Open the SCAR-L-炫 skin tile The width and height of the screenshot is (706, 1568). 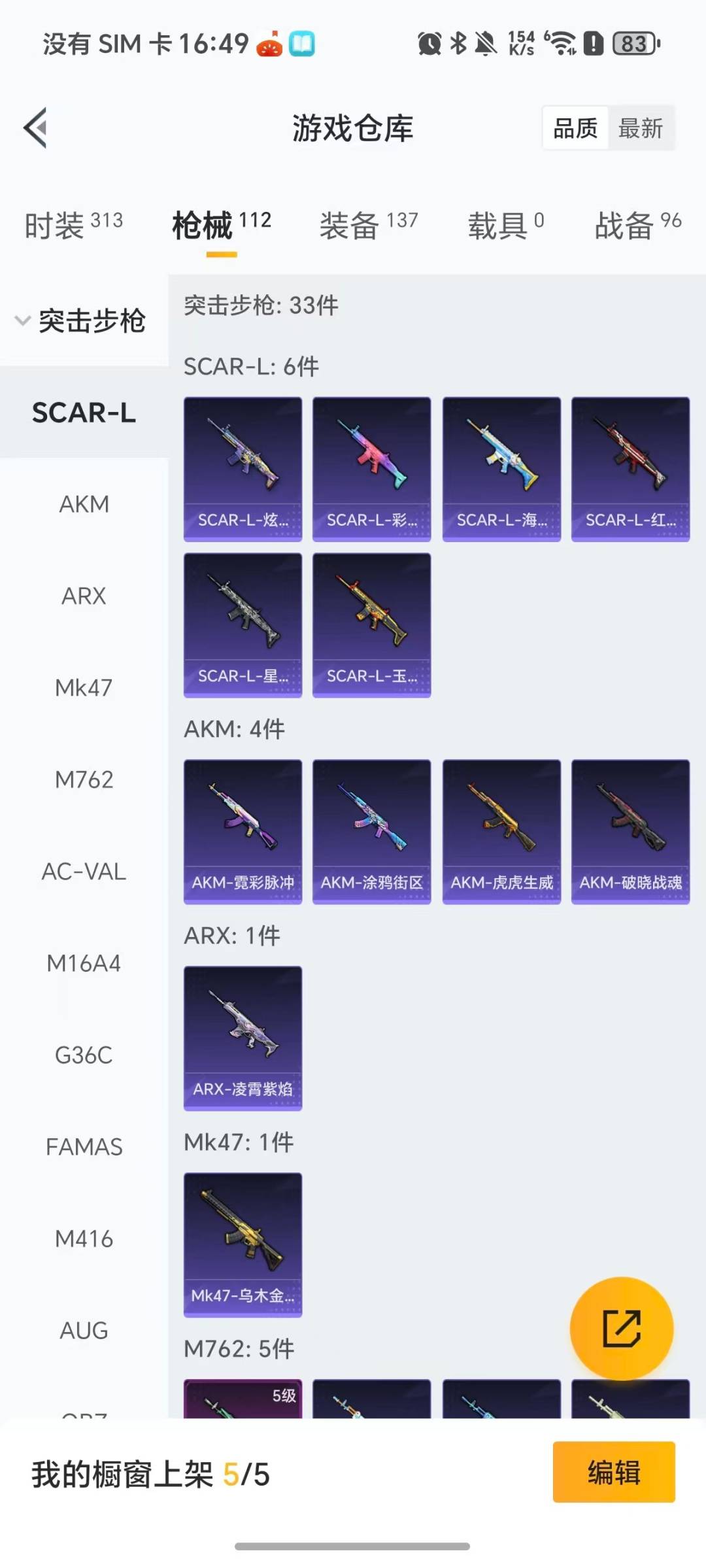[243, 469]
